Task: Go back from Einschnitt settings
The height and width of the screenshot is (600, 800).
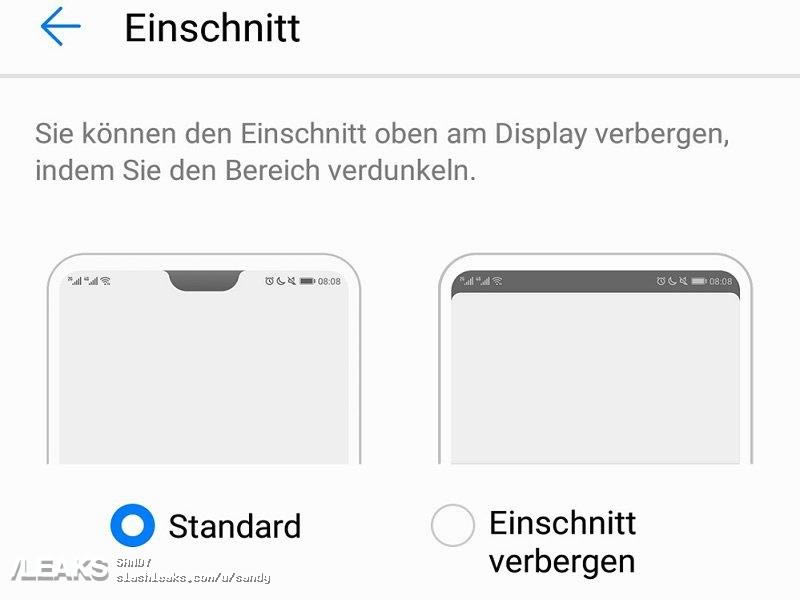Action: (60, 27)
